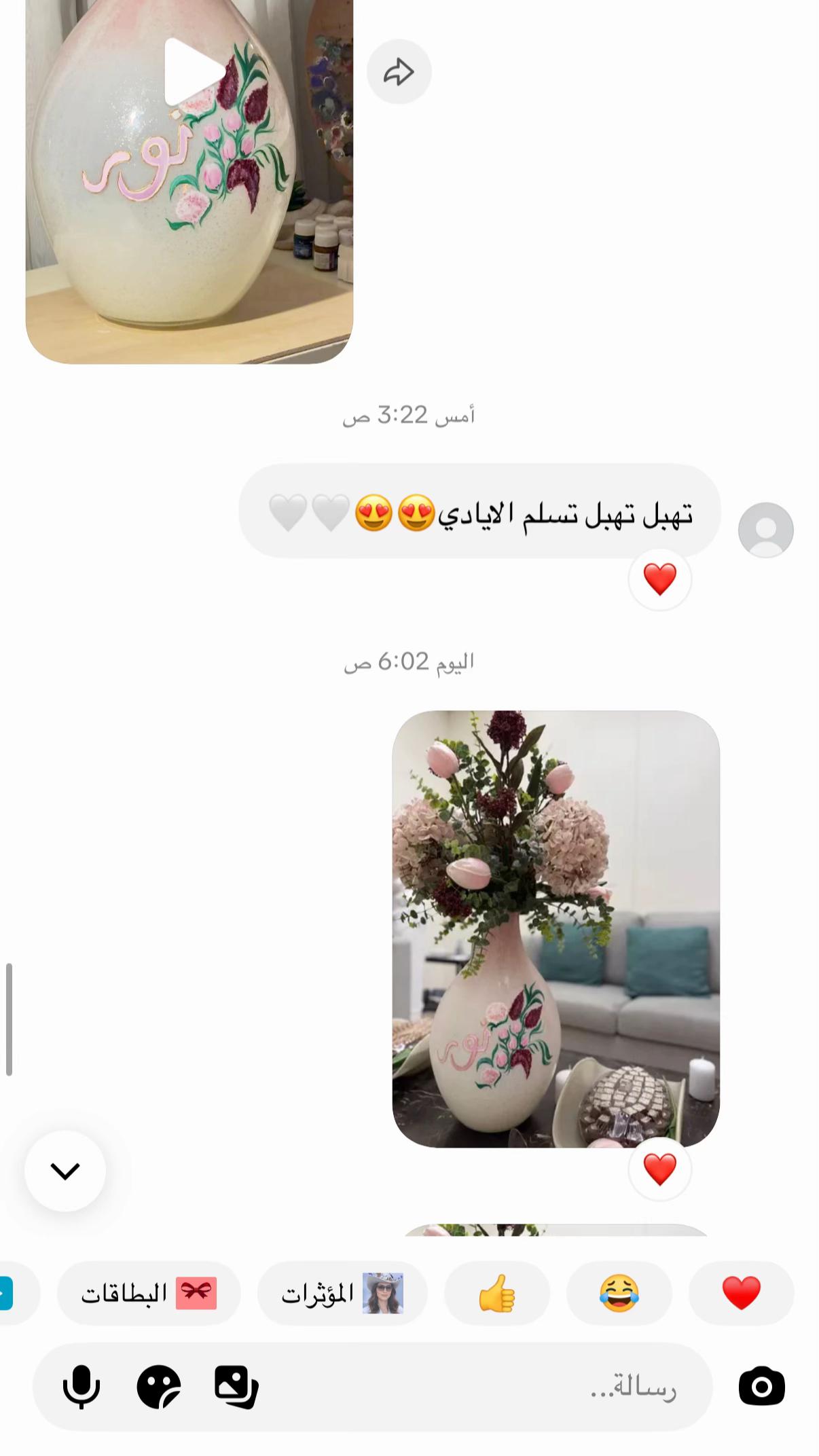The image size is (819, 1456).
Task: Jump to latest messages with down chevron
Action: (65, 1171)
